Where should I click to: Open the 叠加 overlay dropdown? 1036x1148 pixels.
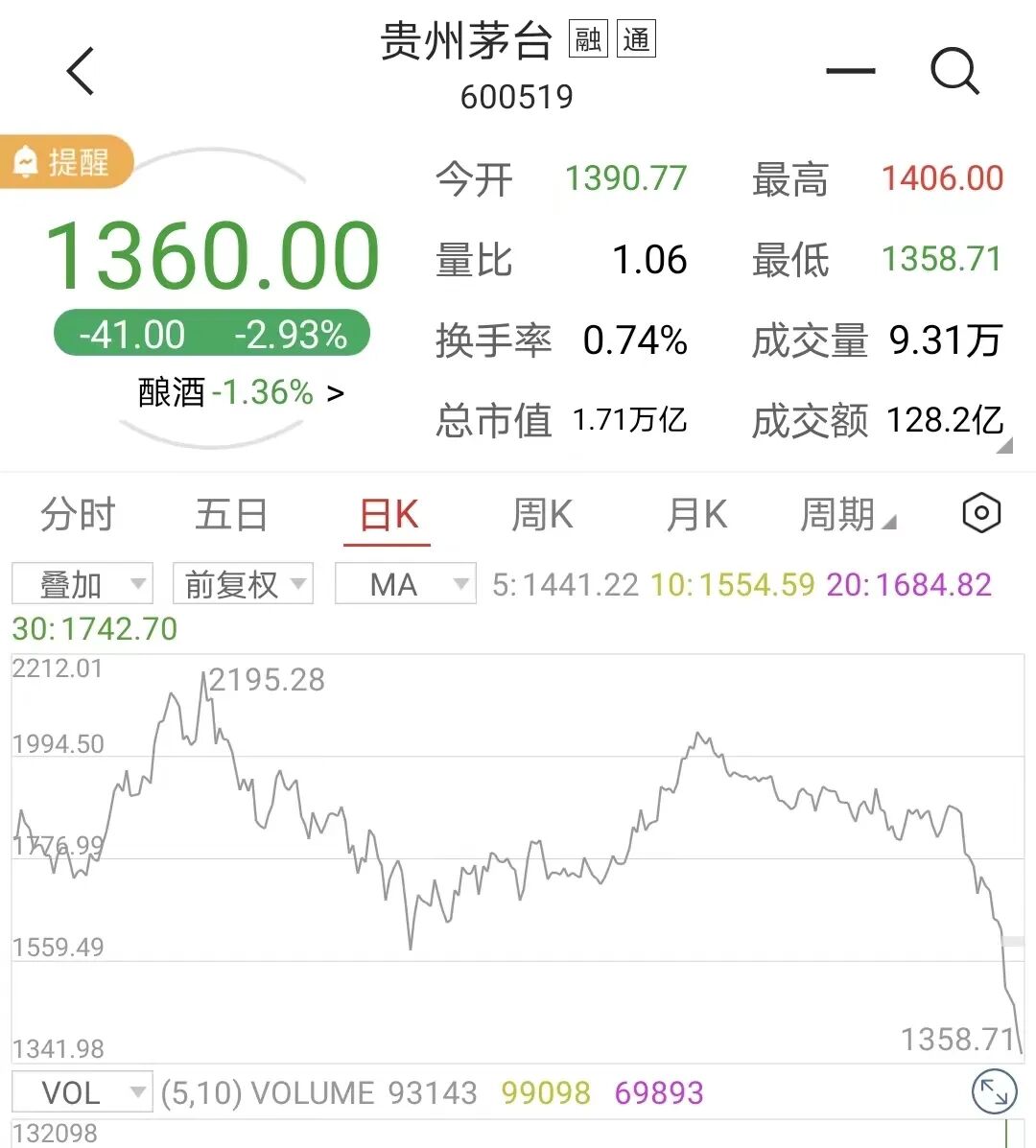(82, 584)
